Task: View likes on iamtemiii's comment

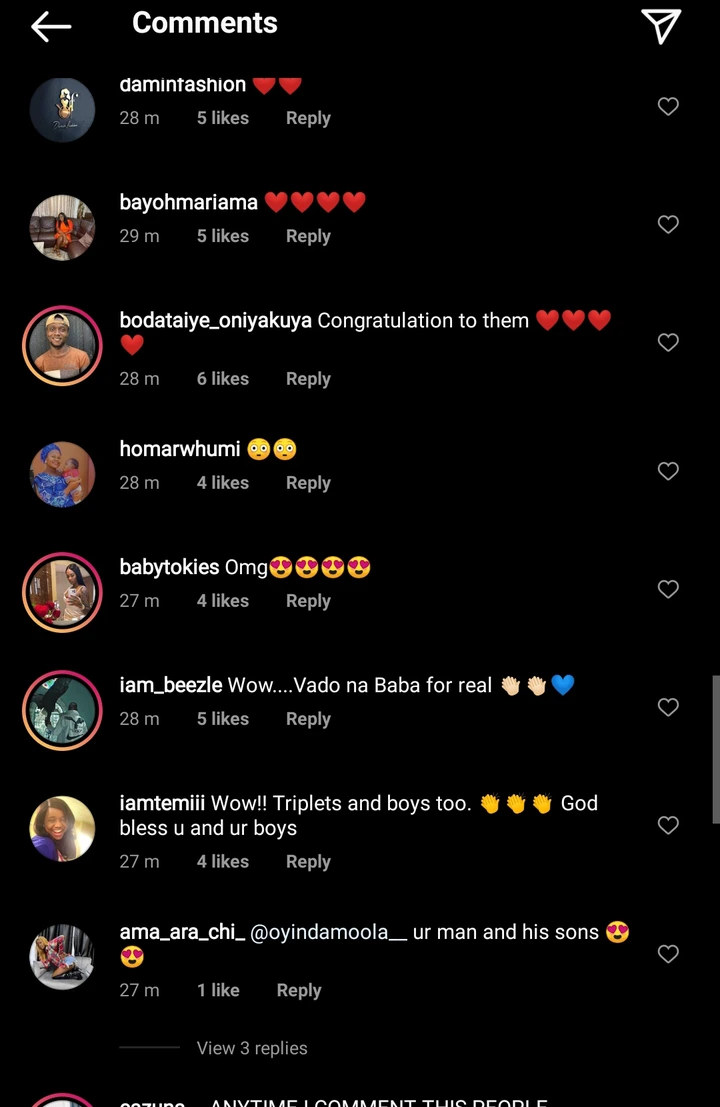Action: pyautogui.click(x=223, y=862)
